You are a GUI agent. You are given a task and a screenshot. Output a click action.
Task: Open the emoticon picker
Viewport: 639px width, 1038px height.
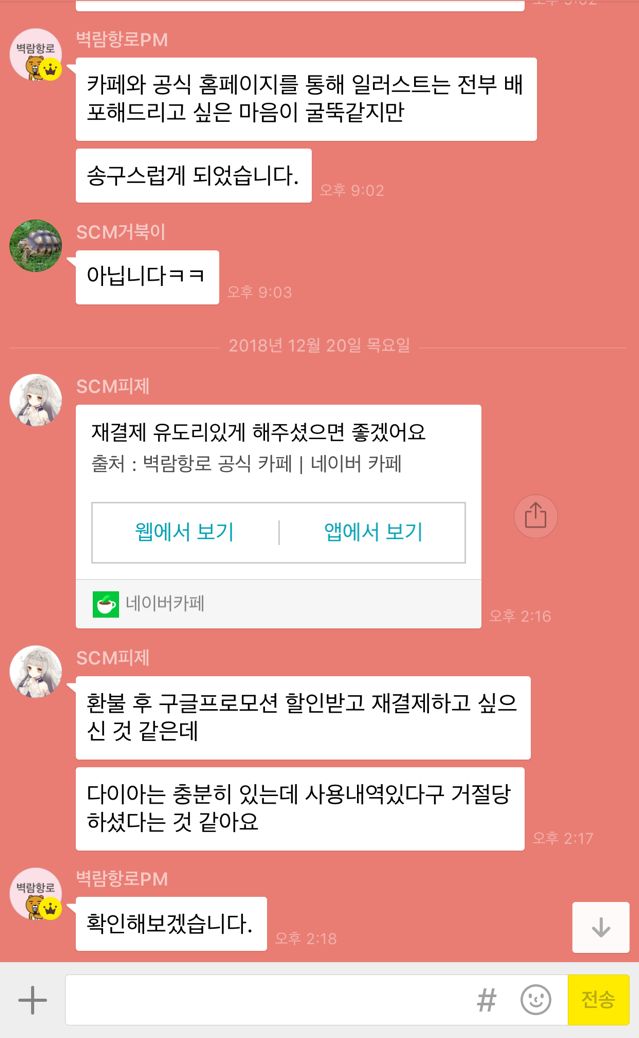tap(536, 999)
